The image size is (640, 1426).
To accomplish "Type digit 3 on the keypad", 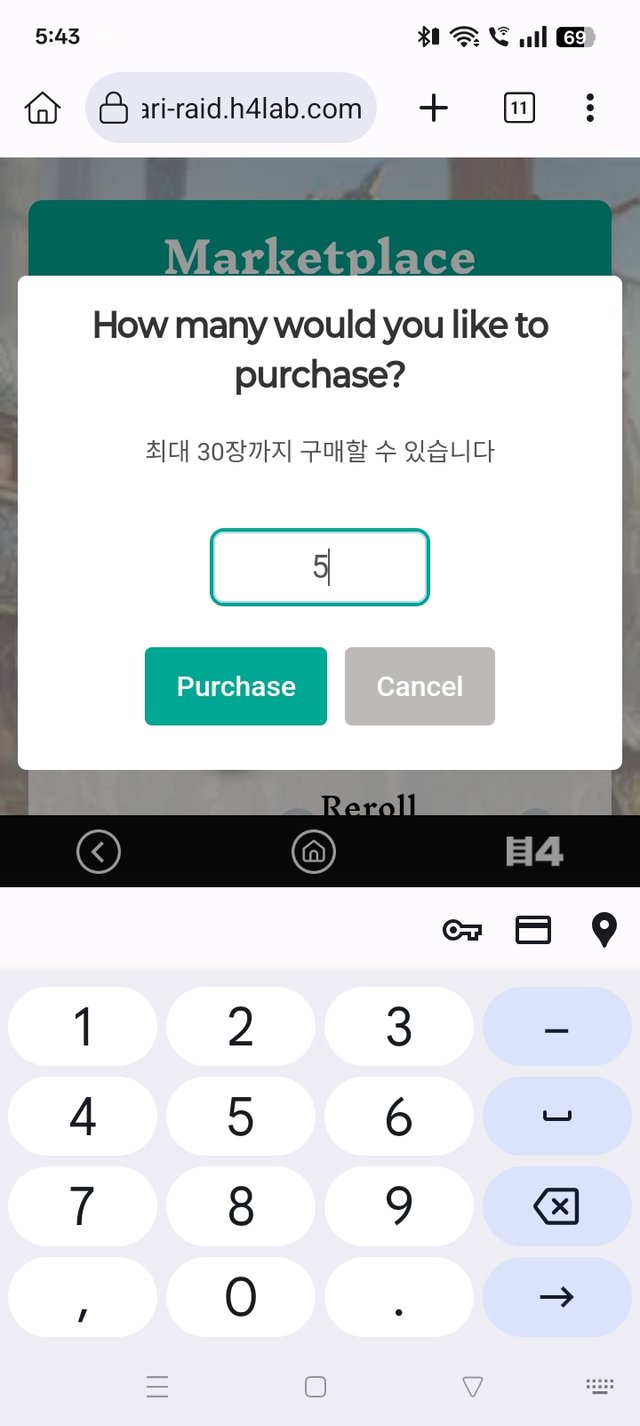I will [399, 1027].
